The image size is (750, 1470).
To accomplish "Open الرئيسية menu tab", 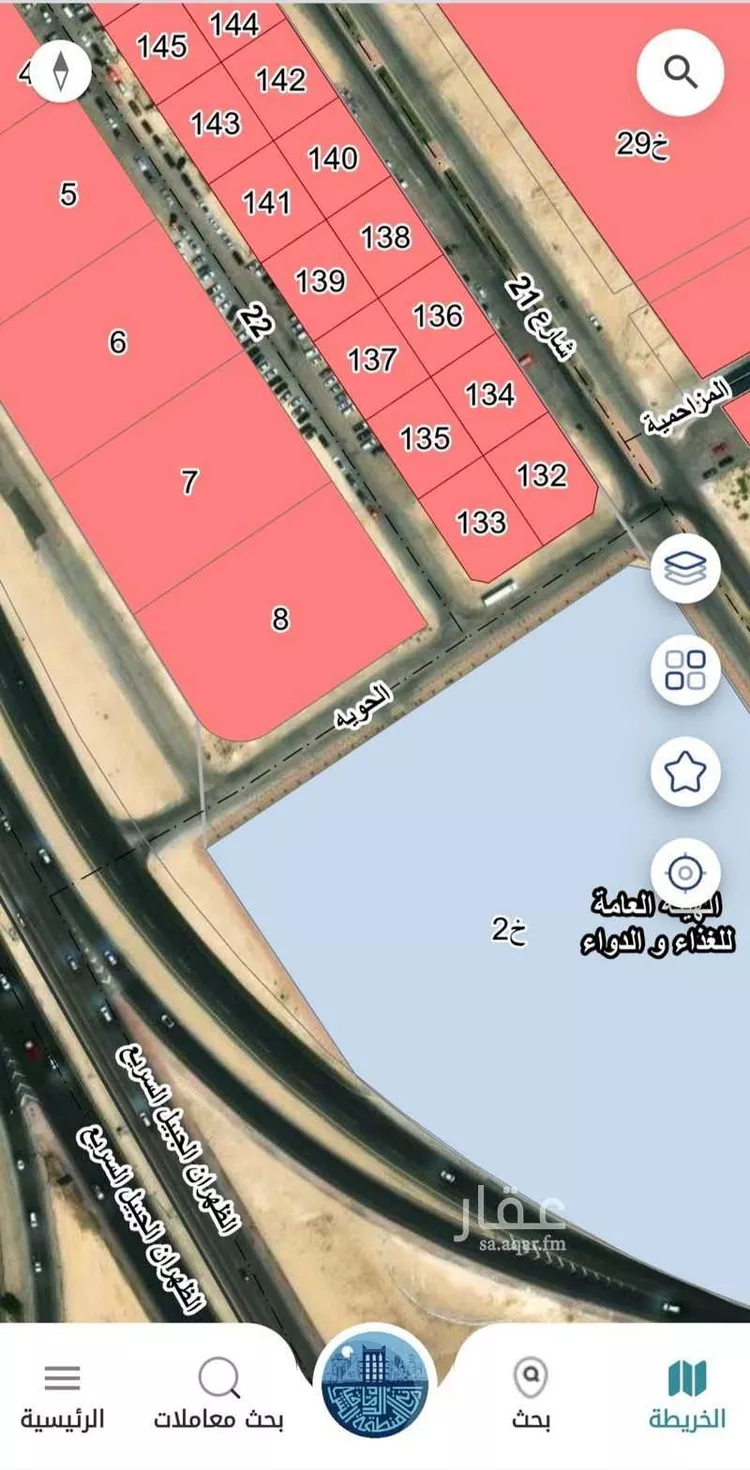I will 62,1394.
